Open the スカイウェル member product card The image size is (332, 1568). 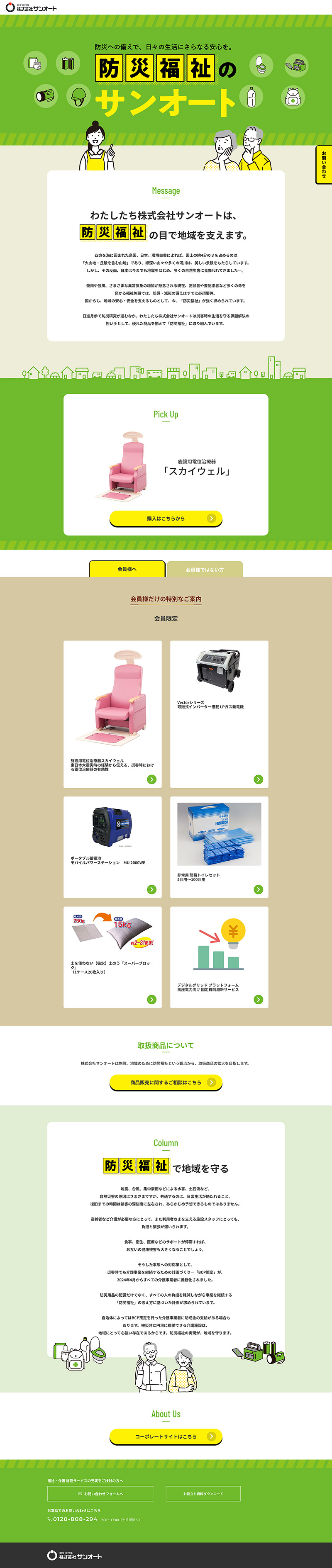click(x=112, y=713)
